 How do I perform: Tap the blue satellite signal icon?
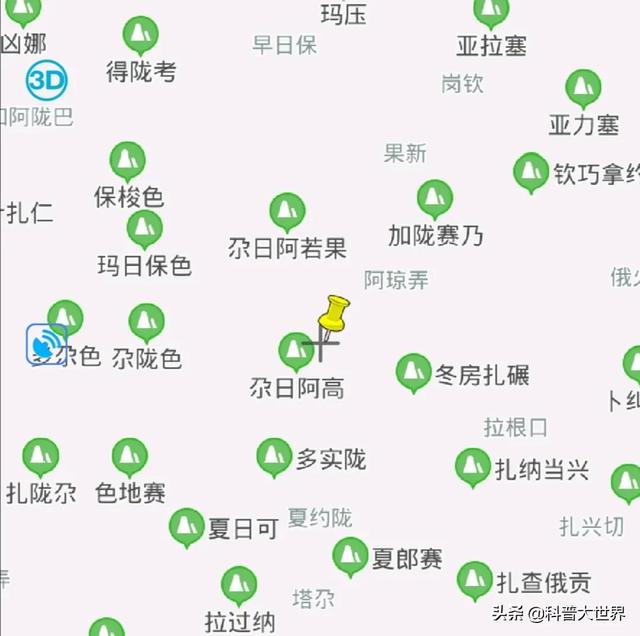tap(46, 344)
